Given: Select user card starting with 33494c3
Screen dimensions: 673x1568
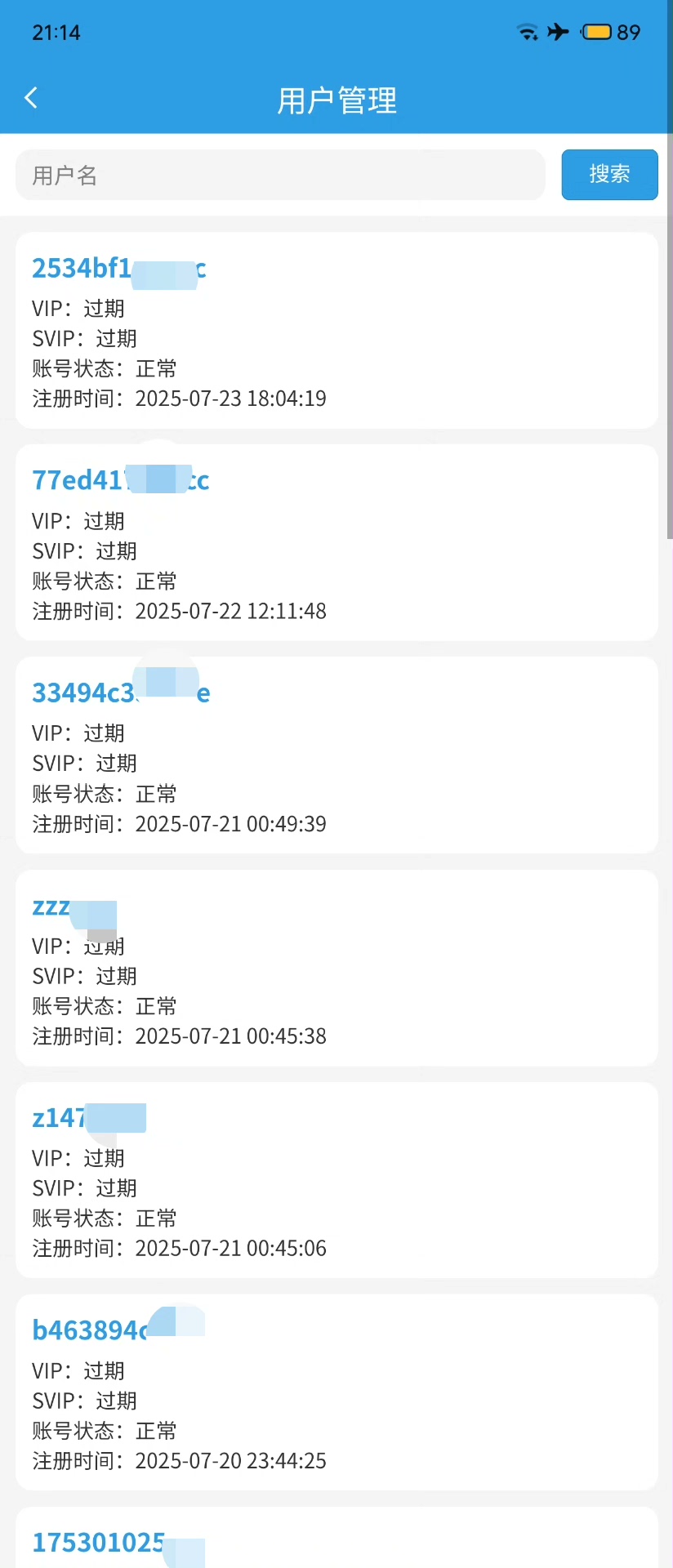Looking at the screenshot, I should click(336, 755).
